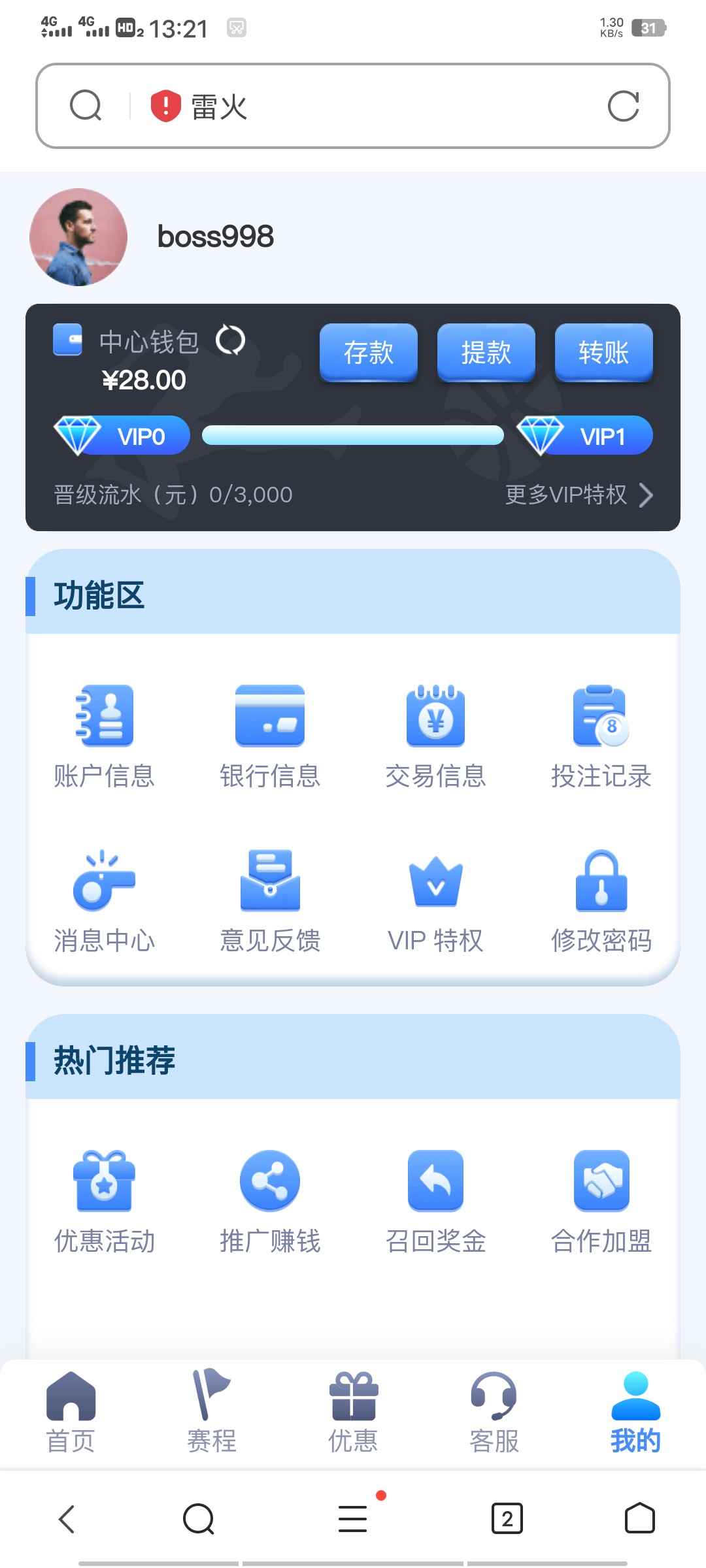Open 银行信息 bank info
This screenshot has height=1568, width=706.
[x=270, y=736]
